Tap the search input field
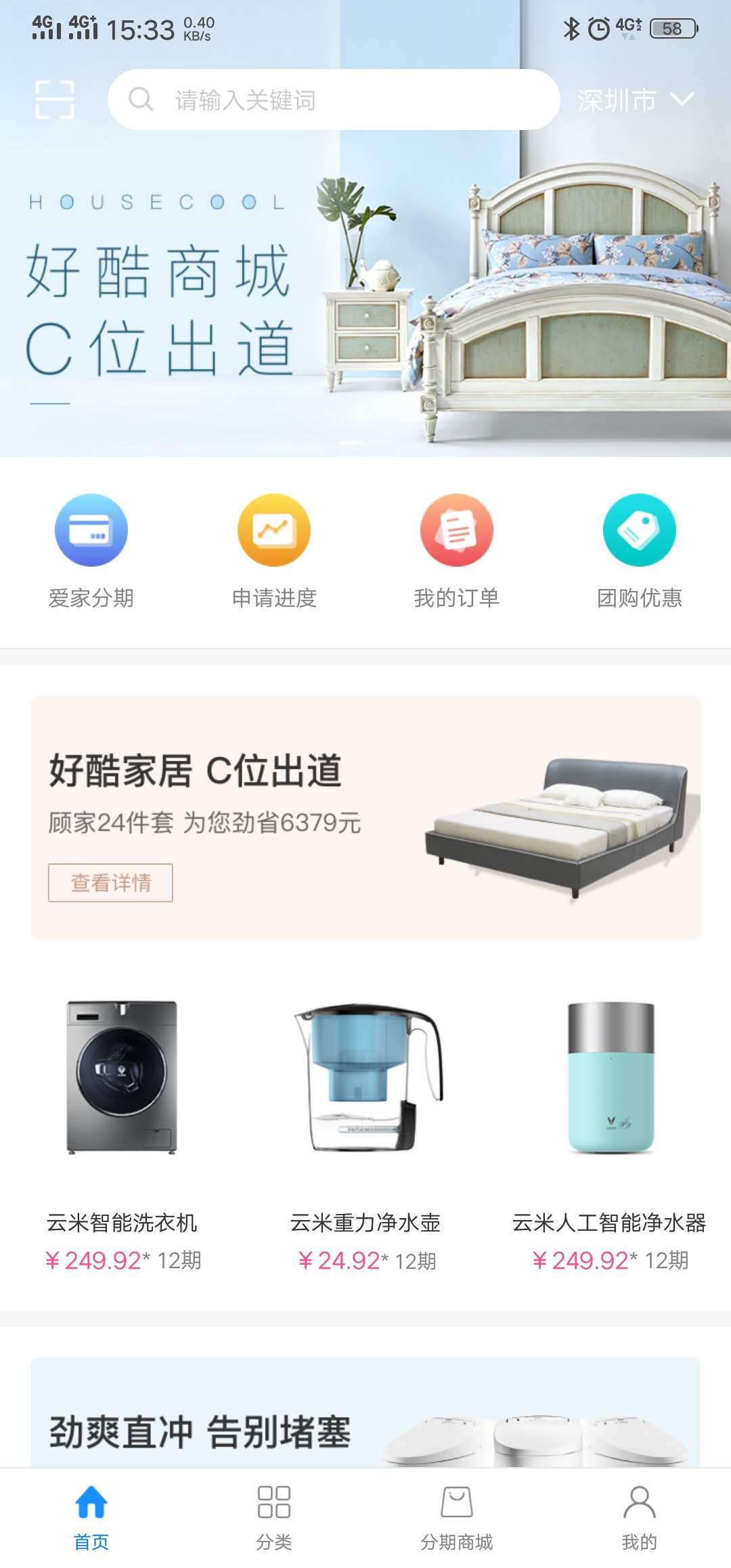The height and width of the screenshot is (1568, 731). [332, 100]
